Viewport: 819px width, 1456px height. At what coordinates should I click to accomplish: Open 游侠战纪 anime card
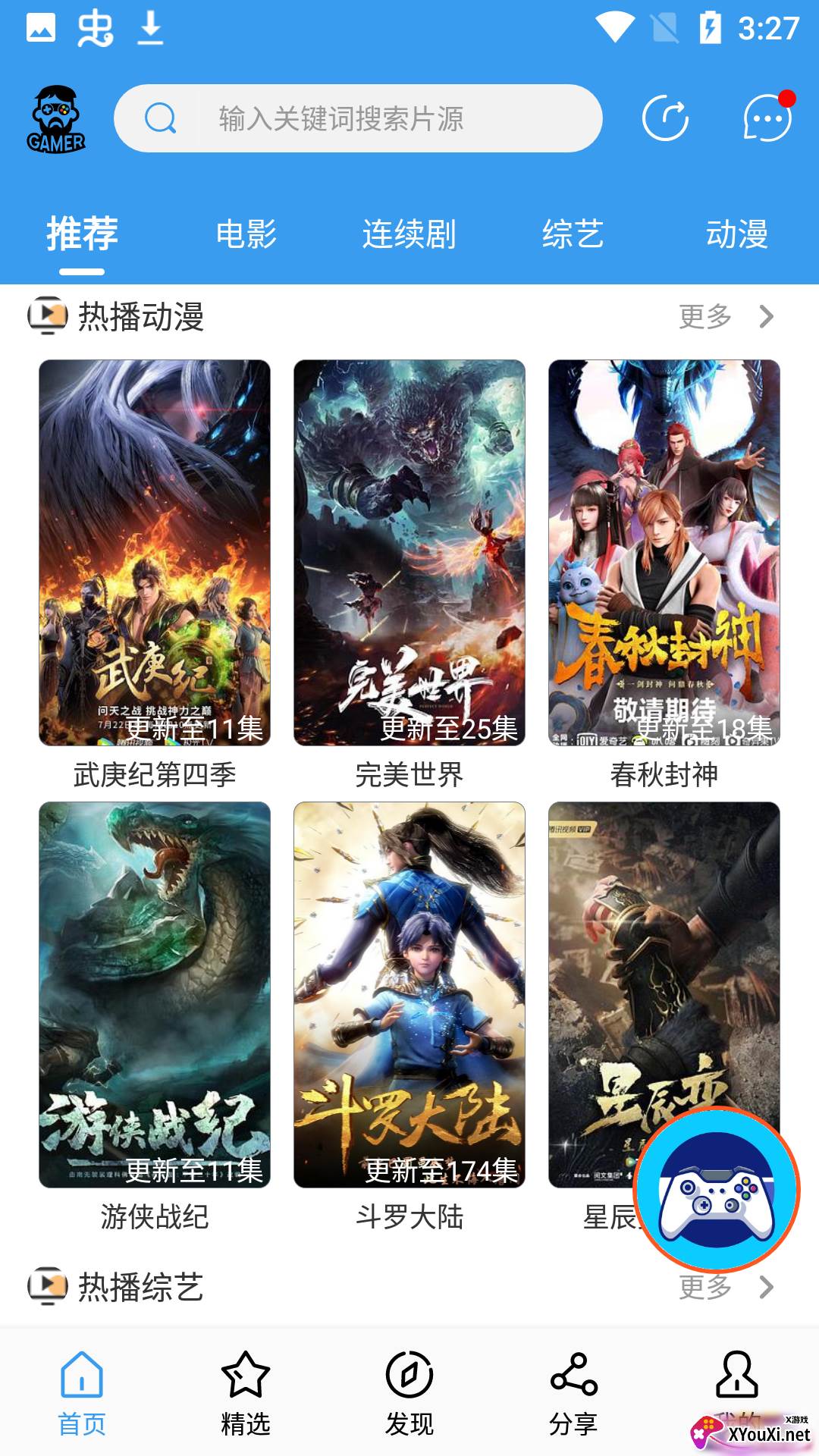pos(155,994)
